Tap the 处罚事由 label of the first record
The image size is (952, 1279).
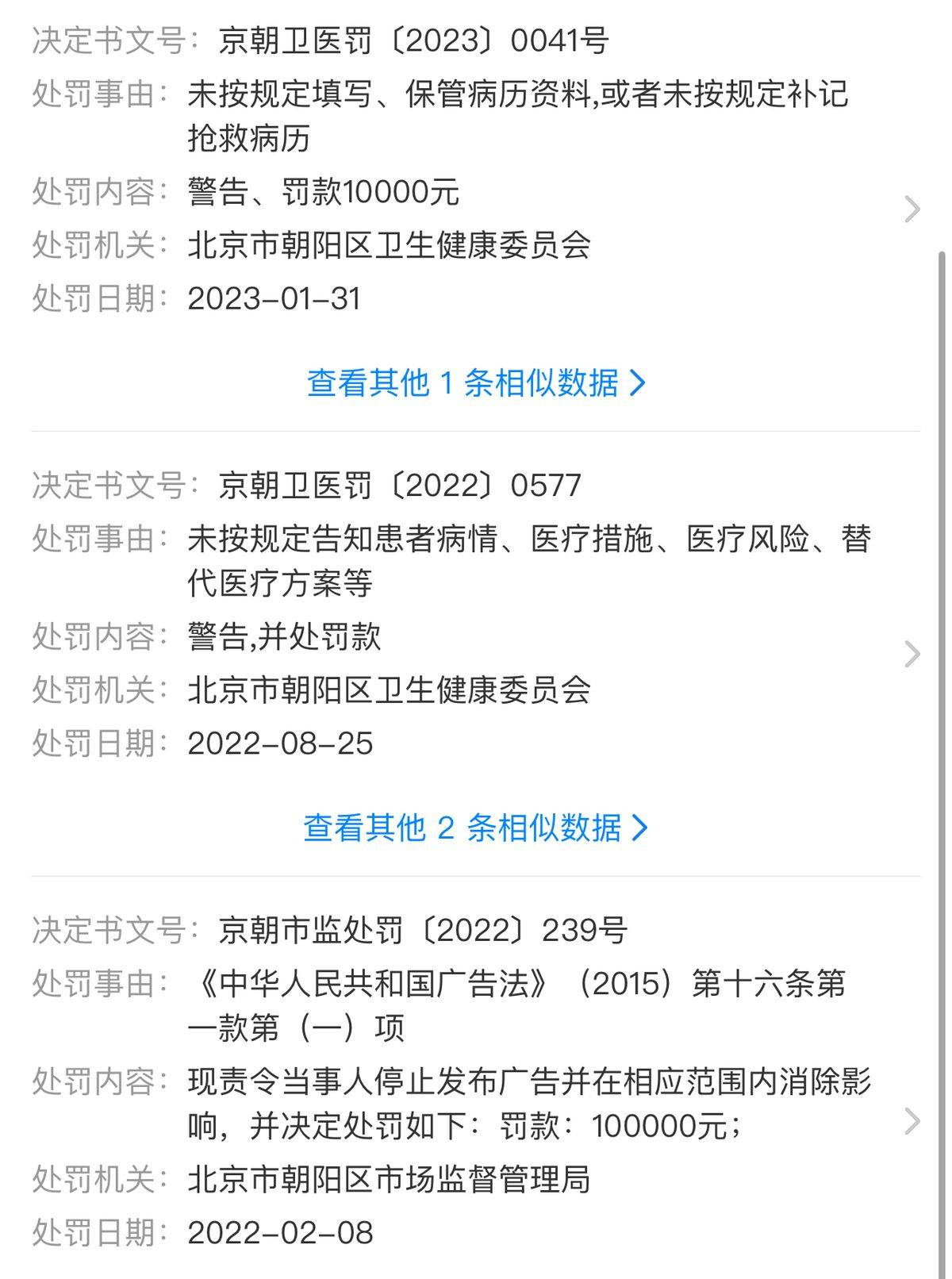pyautogui.click(x=95, y=95)
